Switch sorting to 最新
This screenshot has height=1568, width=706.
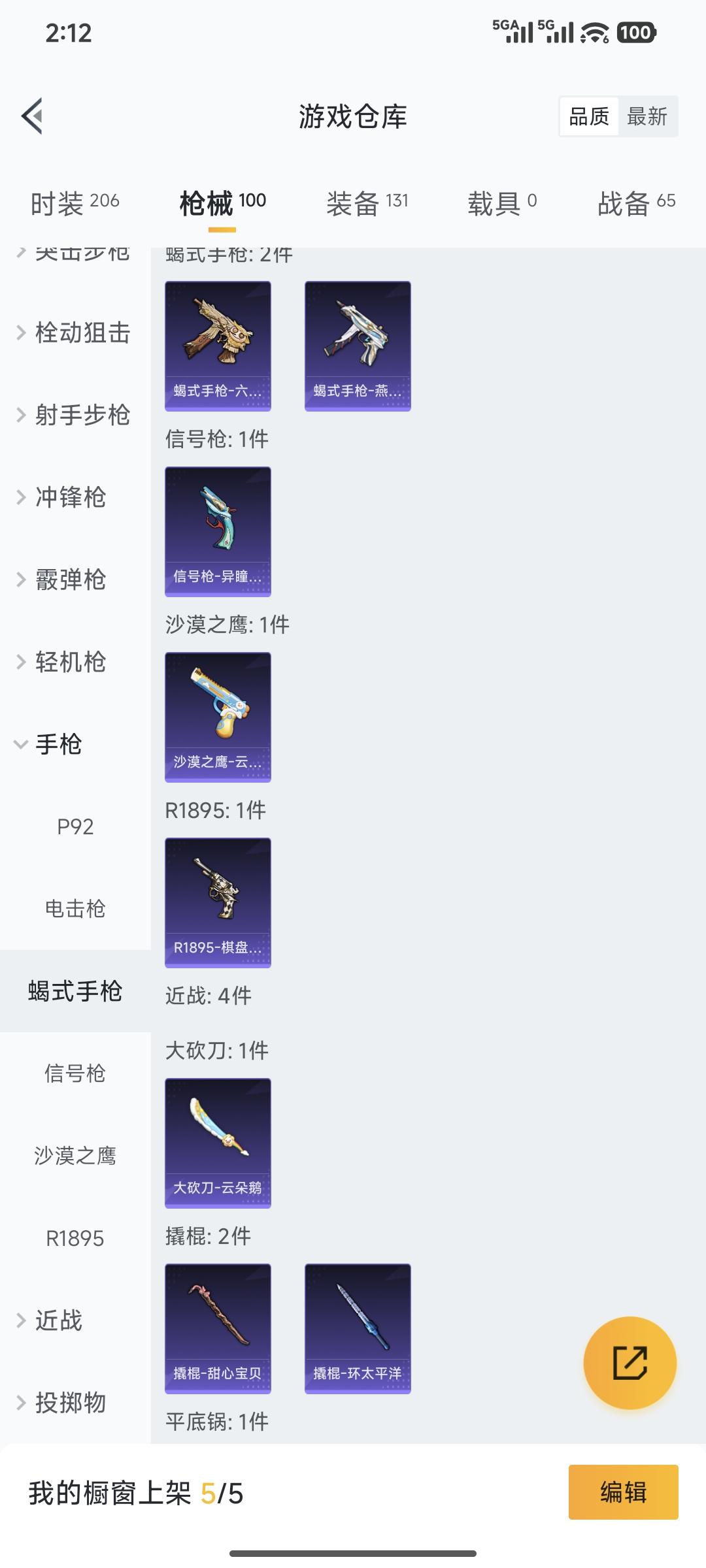[x=648, y=116]
